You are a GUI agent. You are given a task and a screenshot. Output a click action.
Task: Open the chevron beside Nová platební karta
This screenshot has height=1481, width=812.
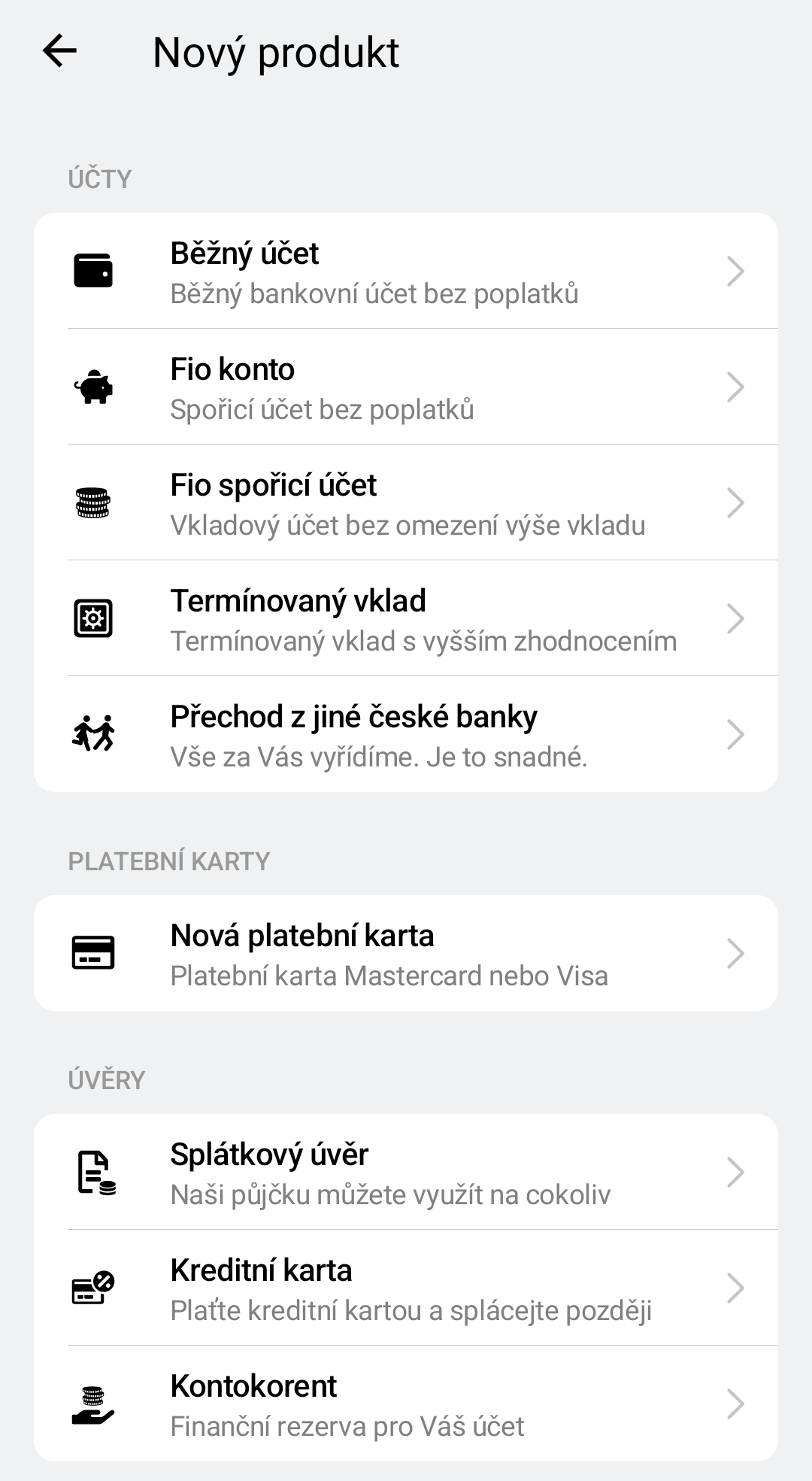point(735,952)
